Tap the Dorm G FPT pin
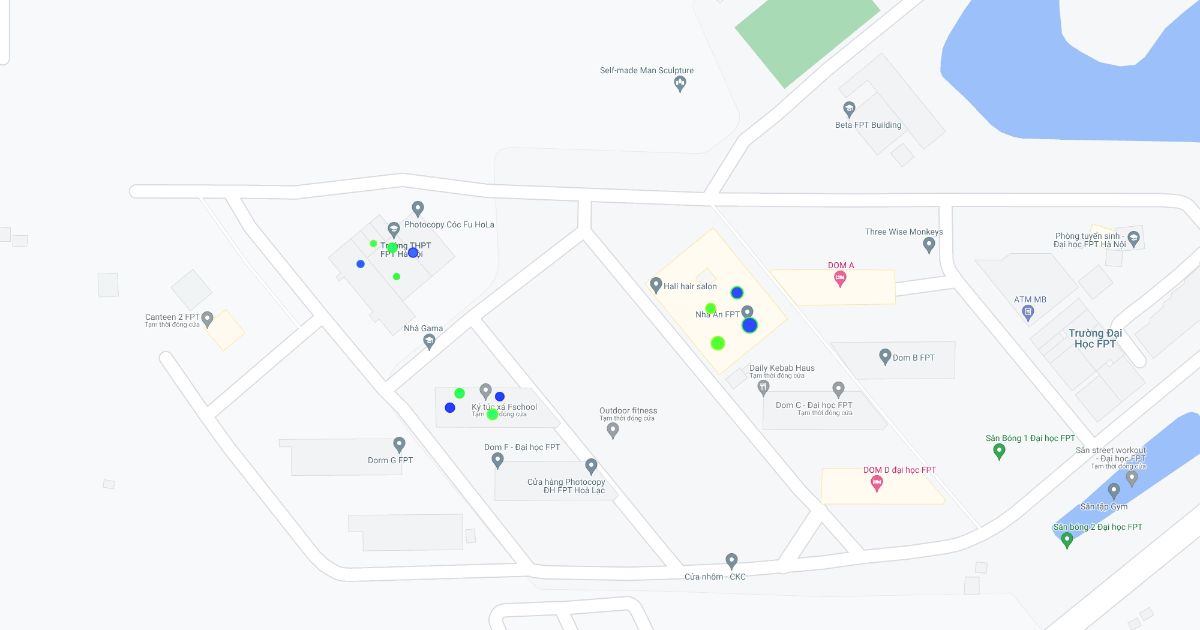Viewport: 1200px width, 630px height. click(x=399, y=444)
